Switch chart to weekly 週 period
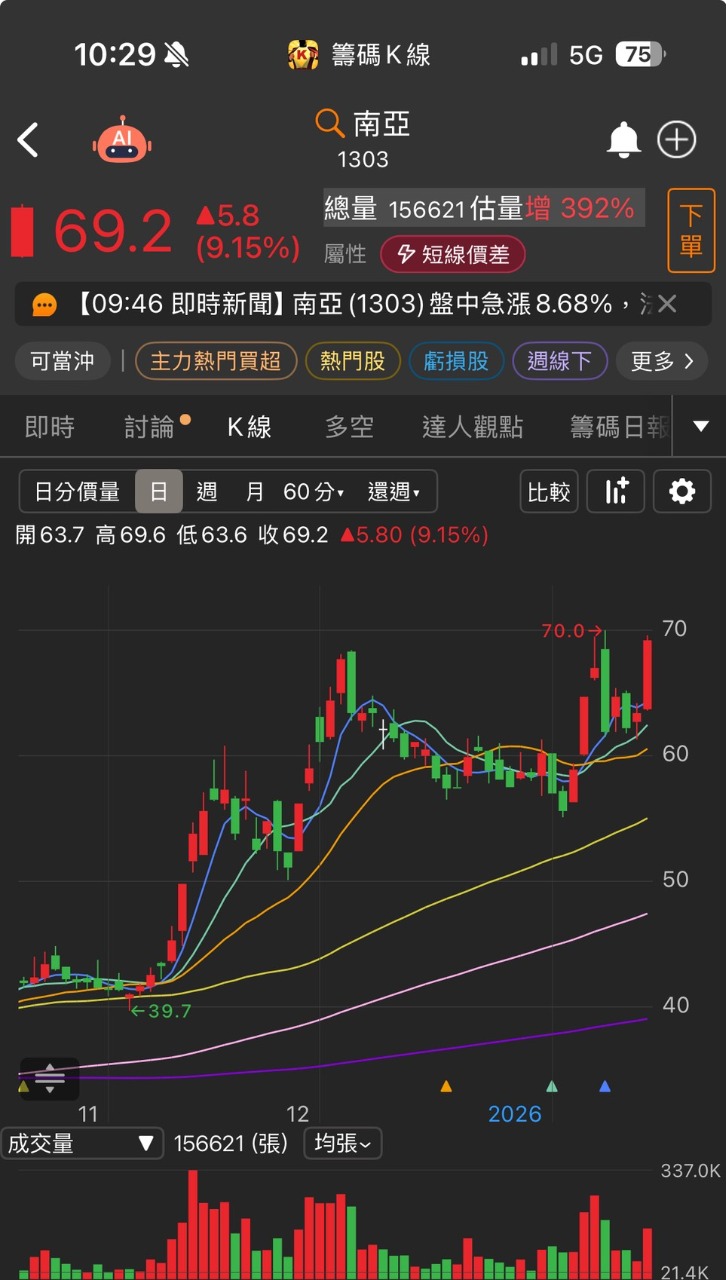 (207, 491)
